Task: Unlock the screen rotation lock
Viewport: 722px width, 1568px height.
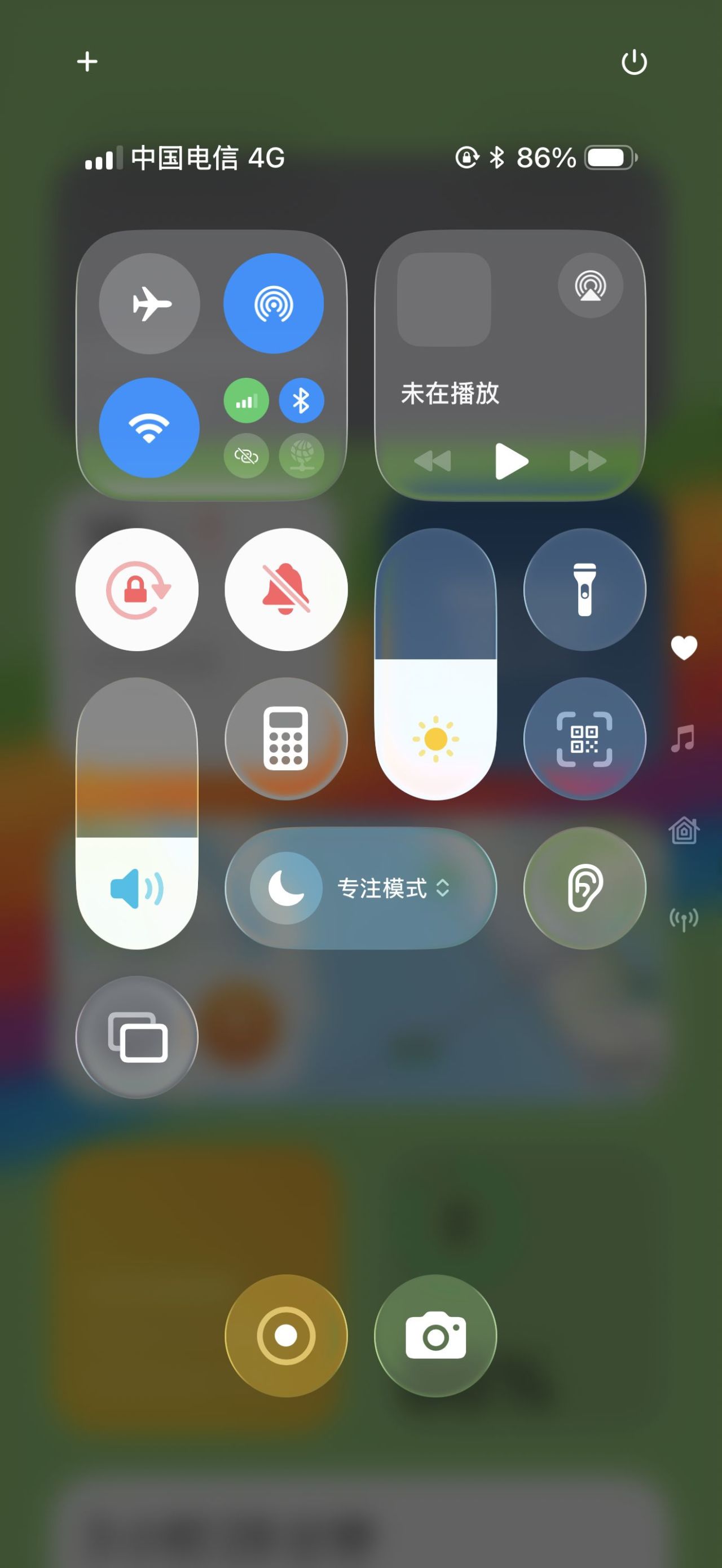Action: pos(137,589)
